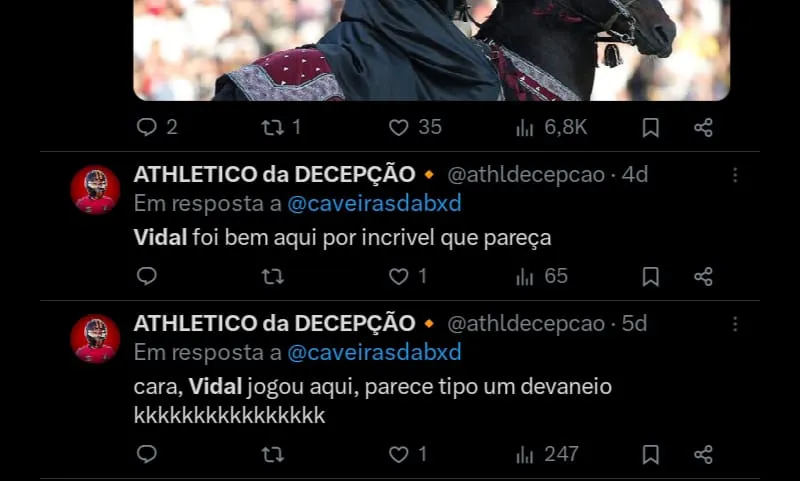Open the horse rider image in the post
The image size is (800, 481).
pos(431,50)
